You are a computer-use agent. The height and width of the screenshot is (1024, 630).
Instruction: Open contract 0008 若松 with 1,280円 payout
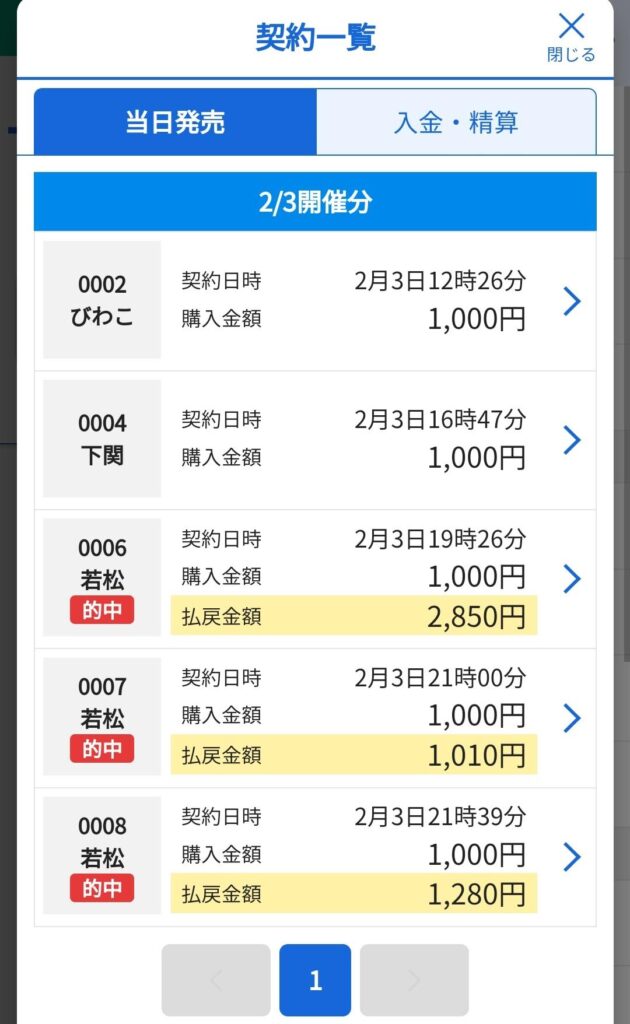click(x=315, y=857)
